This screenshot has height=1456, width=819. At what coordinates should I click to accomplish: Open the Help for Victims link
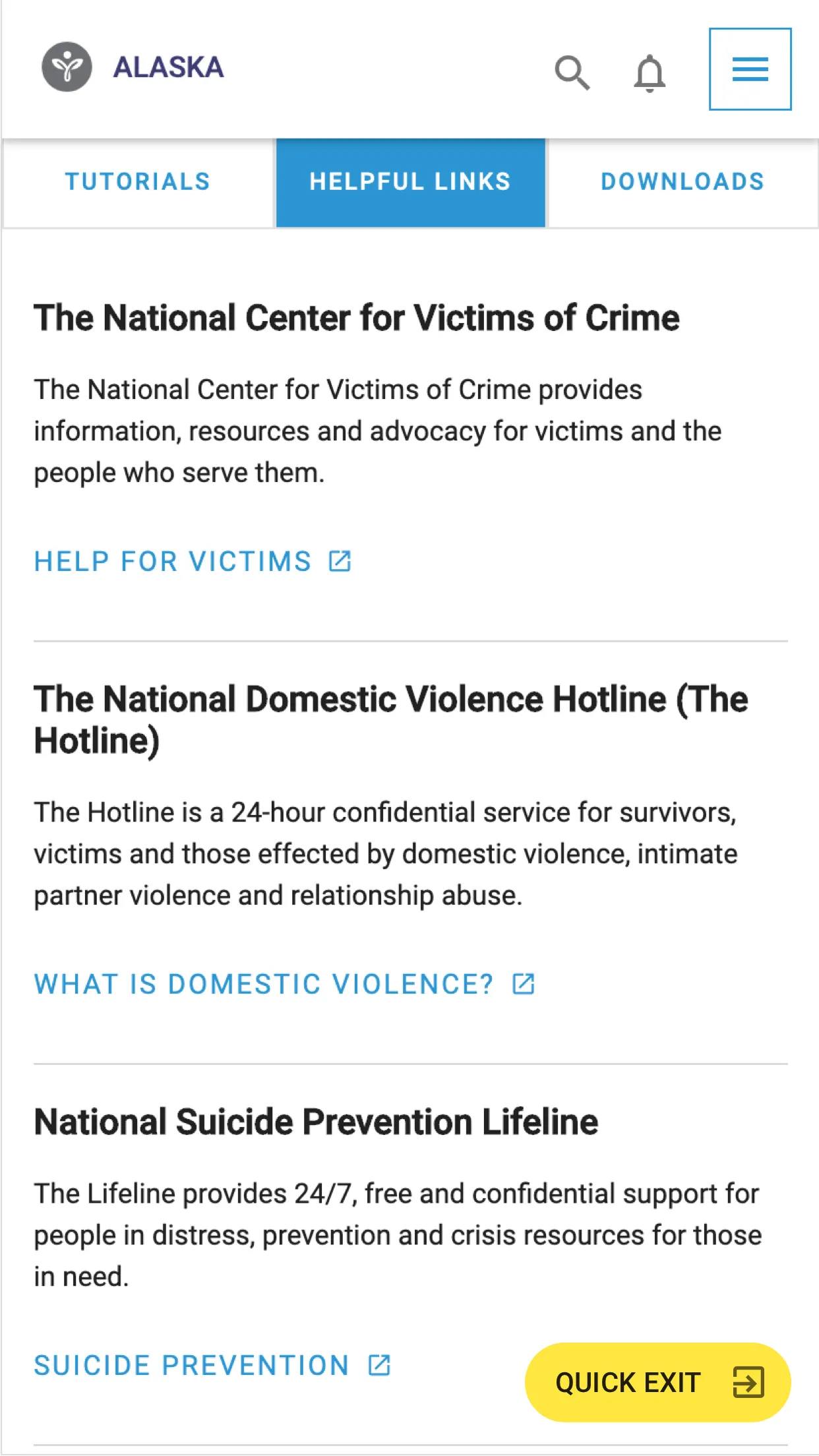pos(193,562)
